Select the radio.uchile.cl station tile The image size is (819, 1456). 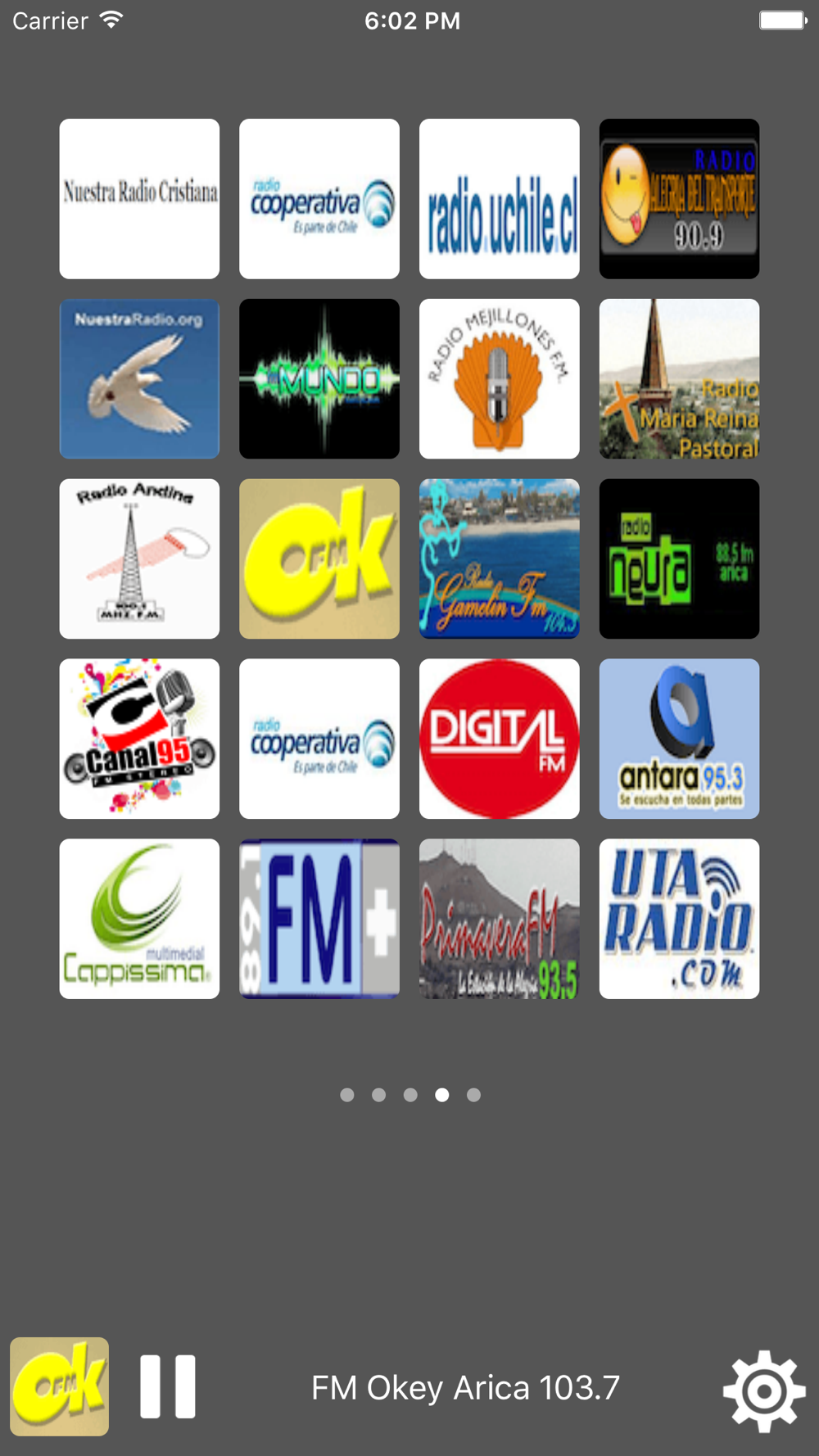pos(500,199)
